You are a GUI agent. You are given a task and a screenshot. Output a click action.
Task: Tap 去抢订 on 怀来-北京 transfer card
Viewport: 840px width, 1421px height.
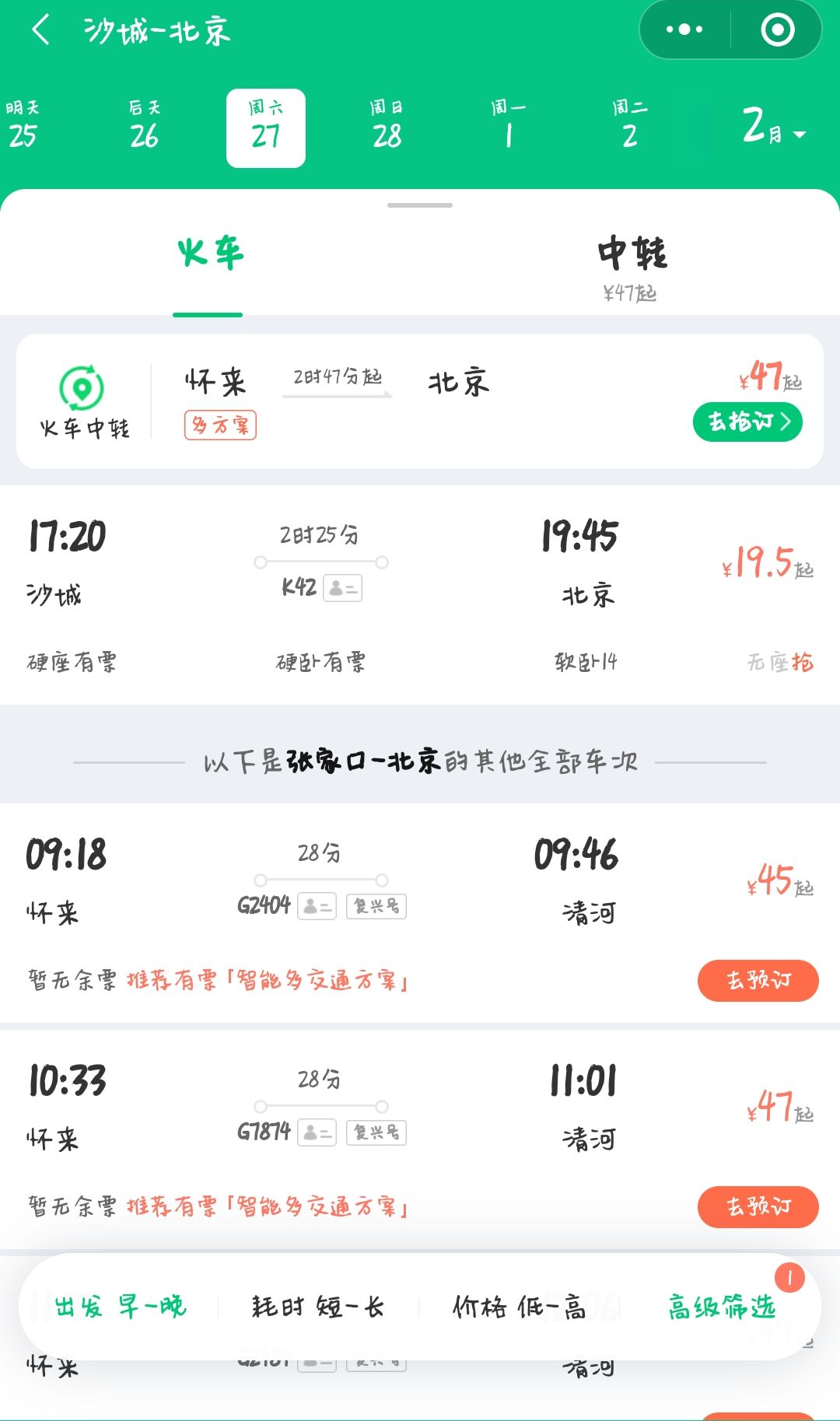click(747, 422)
